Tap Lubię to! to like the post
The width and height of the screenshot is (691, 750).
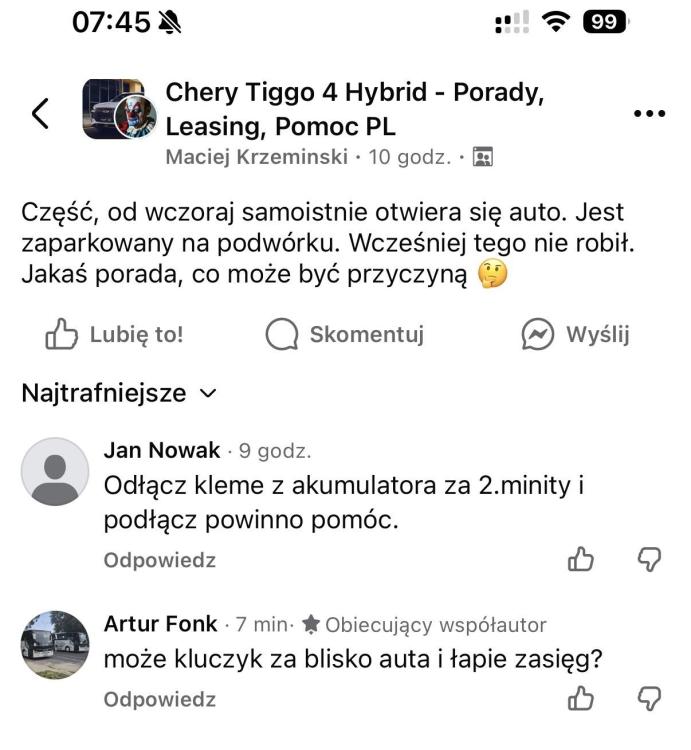click(114, 335)
